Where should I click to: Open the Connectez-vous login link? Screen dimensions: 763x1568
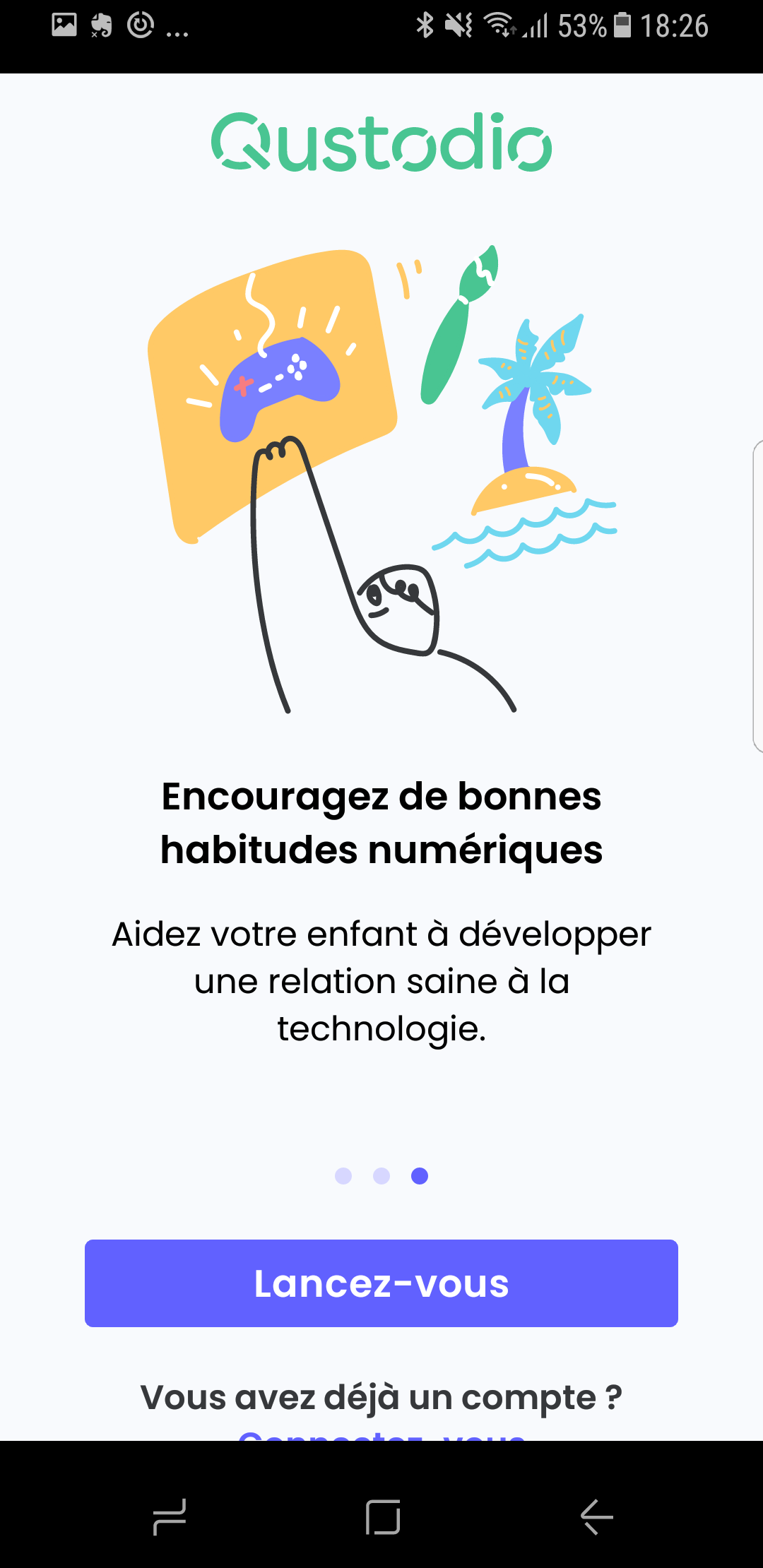click(381, 1432)
